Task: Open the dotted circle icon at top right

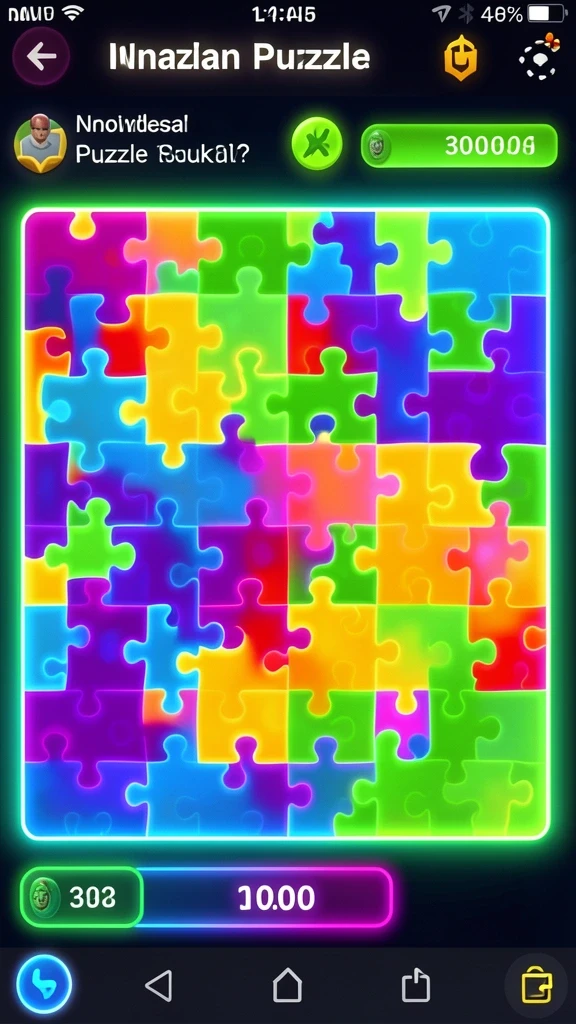Action: [x=539, y=57]
